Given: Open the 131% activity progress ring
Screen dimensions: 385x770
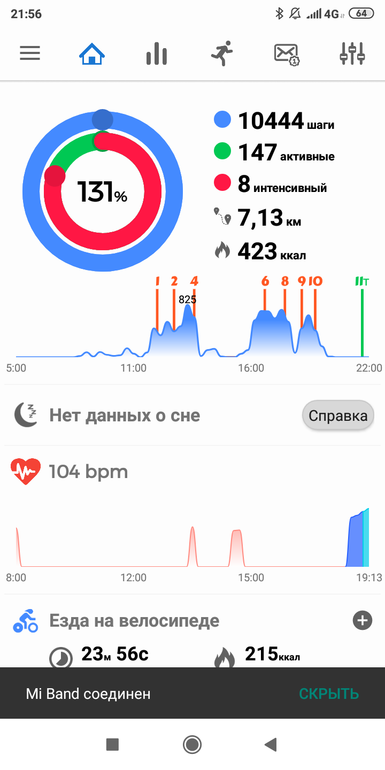Looking at the screenshot, I should pyautogui.click(x=103, y=192).
